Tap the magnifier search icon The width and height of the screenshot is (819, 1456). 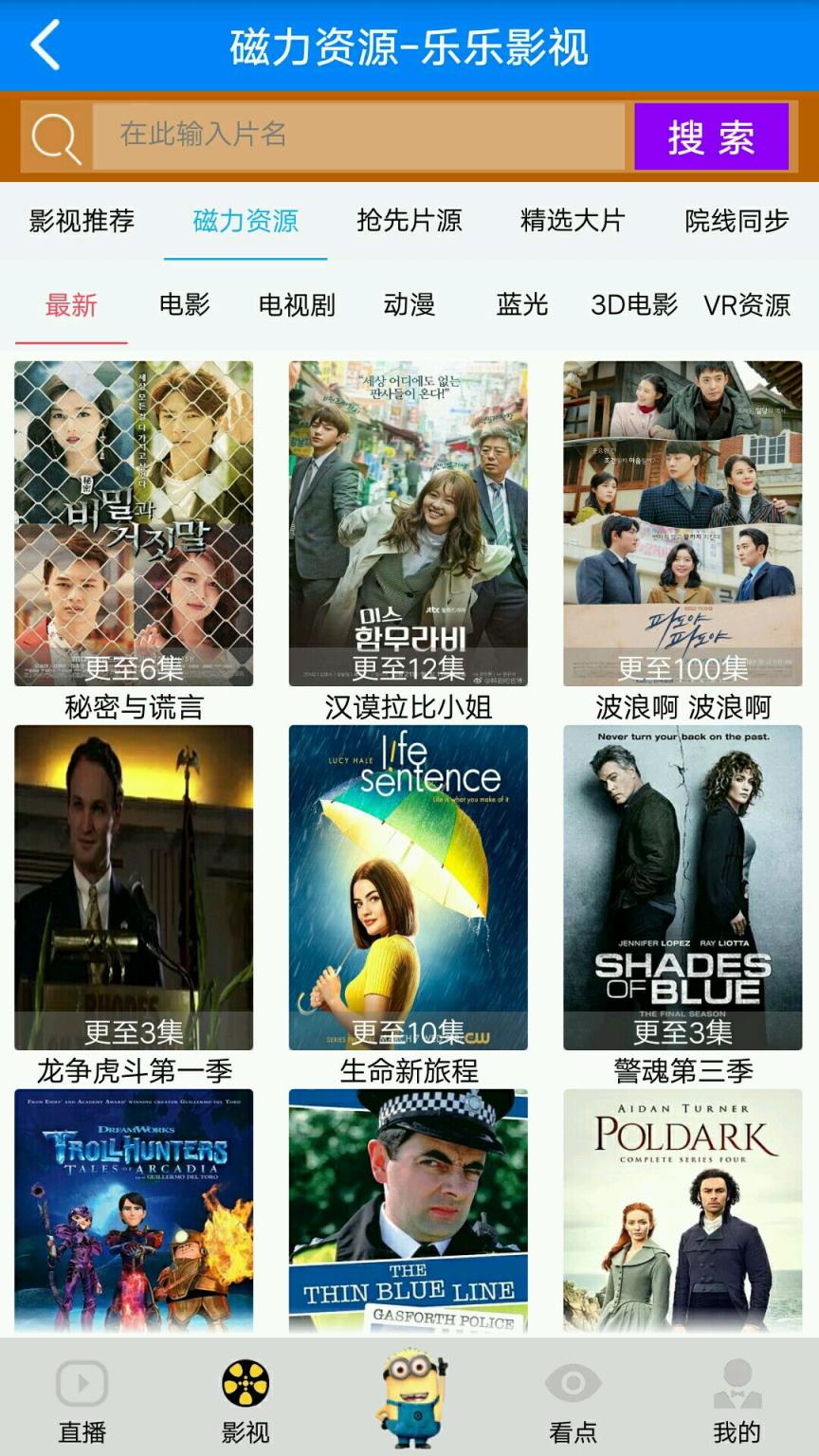(x=52, y=136)
